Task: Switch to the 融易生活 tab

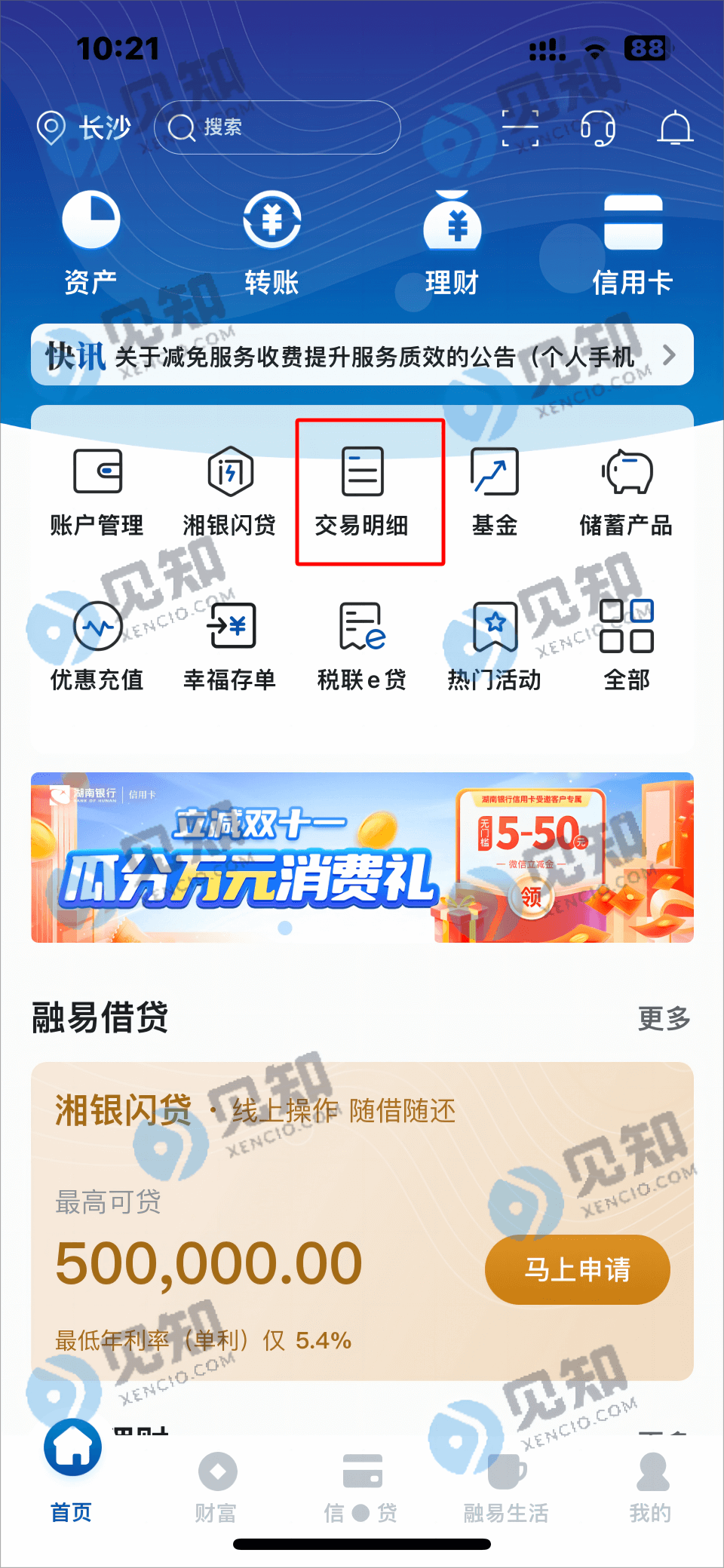Action: pos(506,1487)
